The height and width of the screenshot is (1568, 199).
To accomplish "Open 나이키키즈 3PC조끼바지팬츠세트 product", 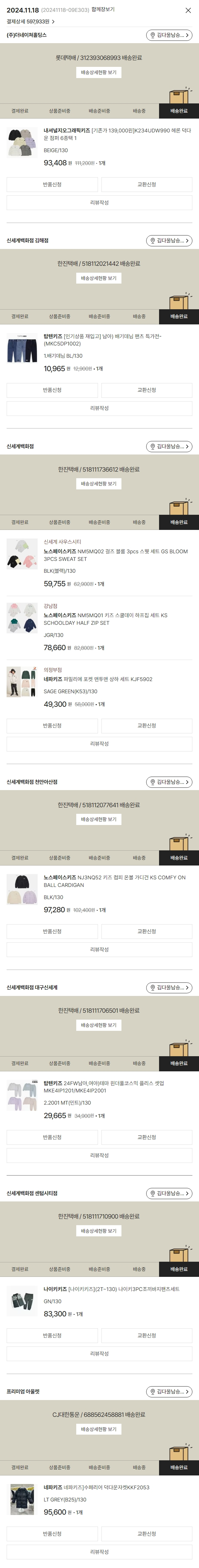I will click(x=111, y=1289).
